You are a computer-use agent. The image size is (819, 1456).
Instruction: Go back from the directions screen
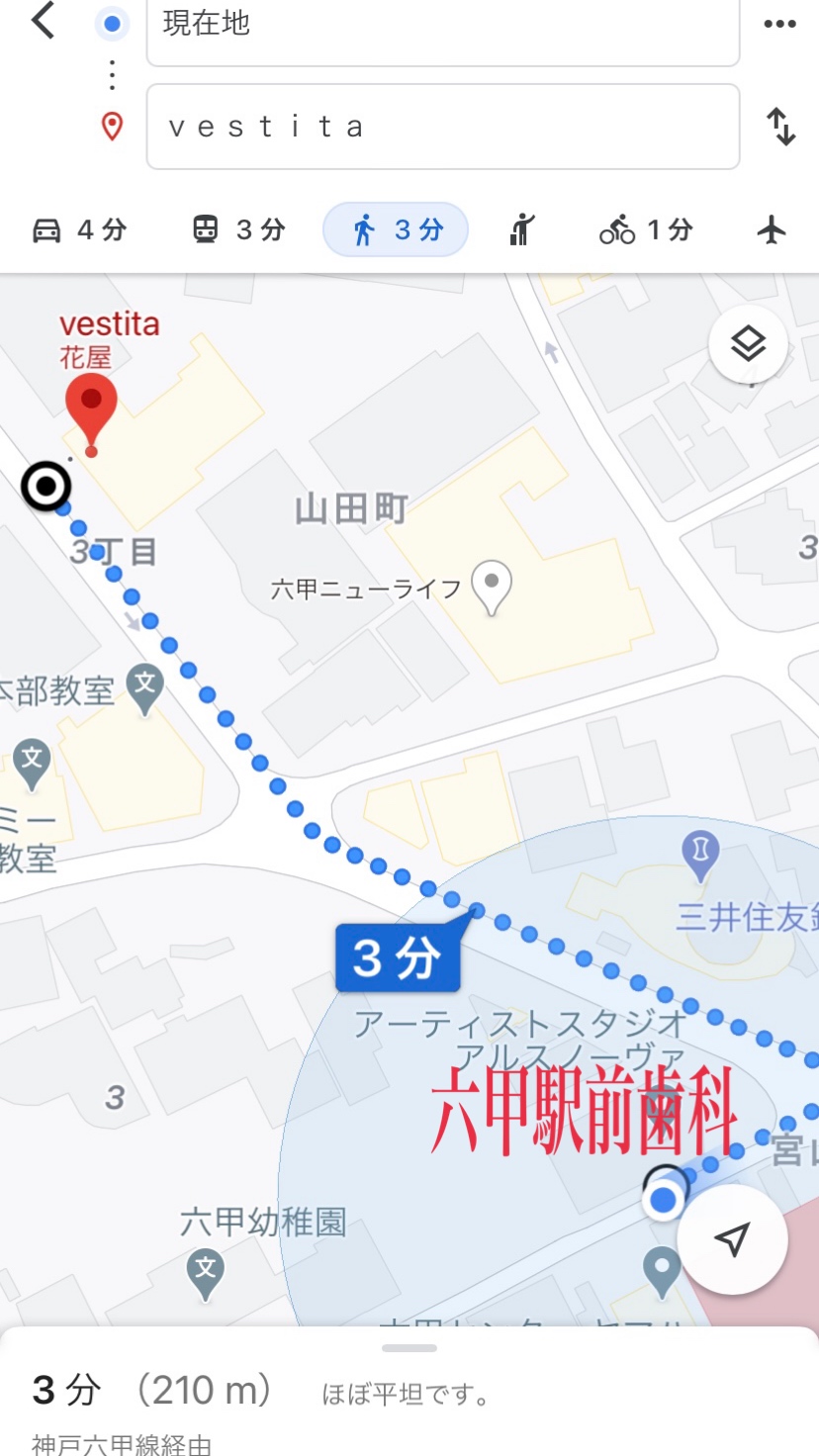pos(44,21)
